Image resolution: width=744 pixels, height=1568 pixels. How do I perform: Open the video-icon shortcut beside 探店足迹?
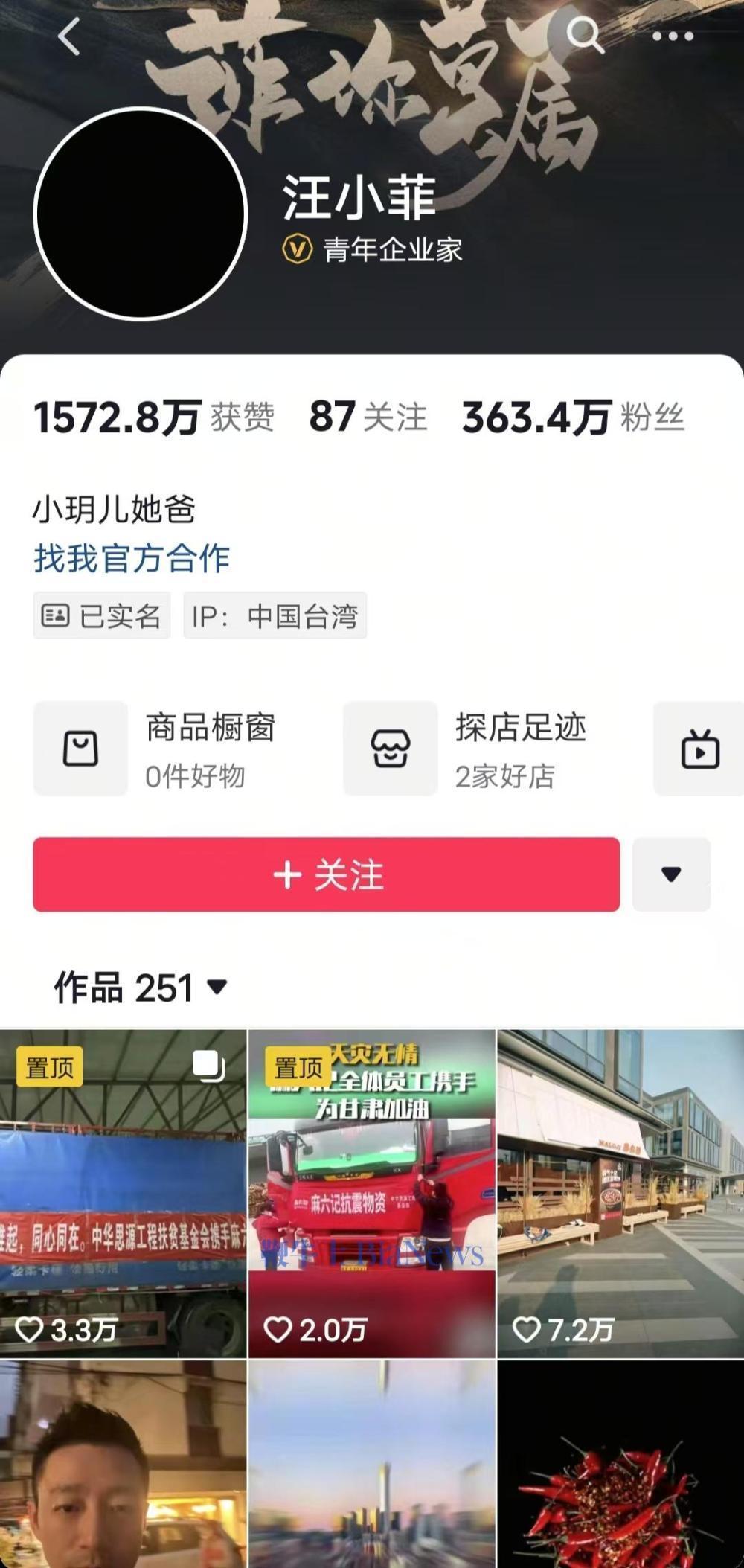click(x=699, y=749)
